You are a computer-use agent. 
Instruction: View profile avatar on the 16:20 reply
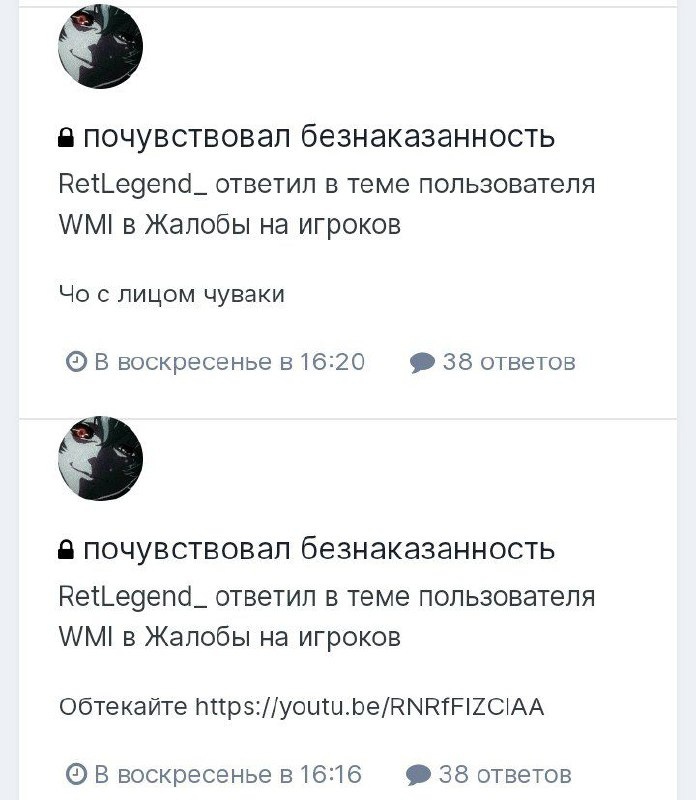click(101, 46)
